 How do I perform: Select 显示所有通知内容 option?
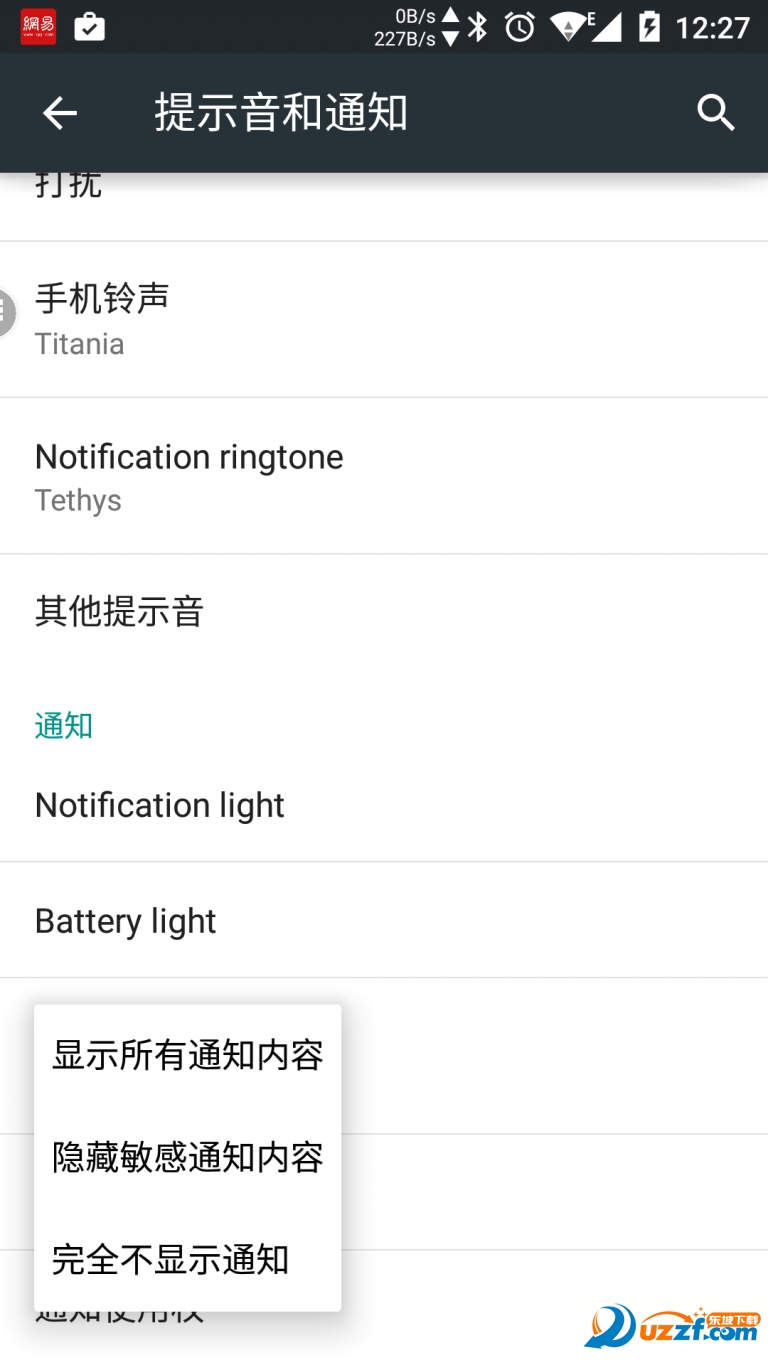point(188,1055)
